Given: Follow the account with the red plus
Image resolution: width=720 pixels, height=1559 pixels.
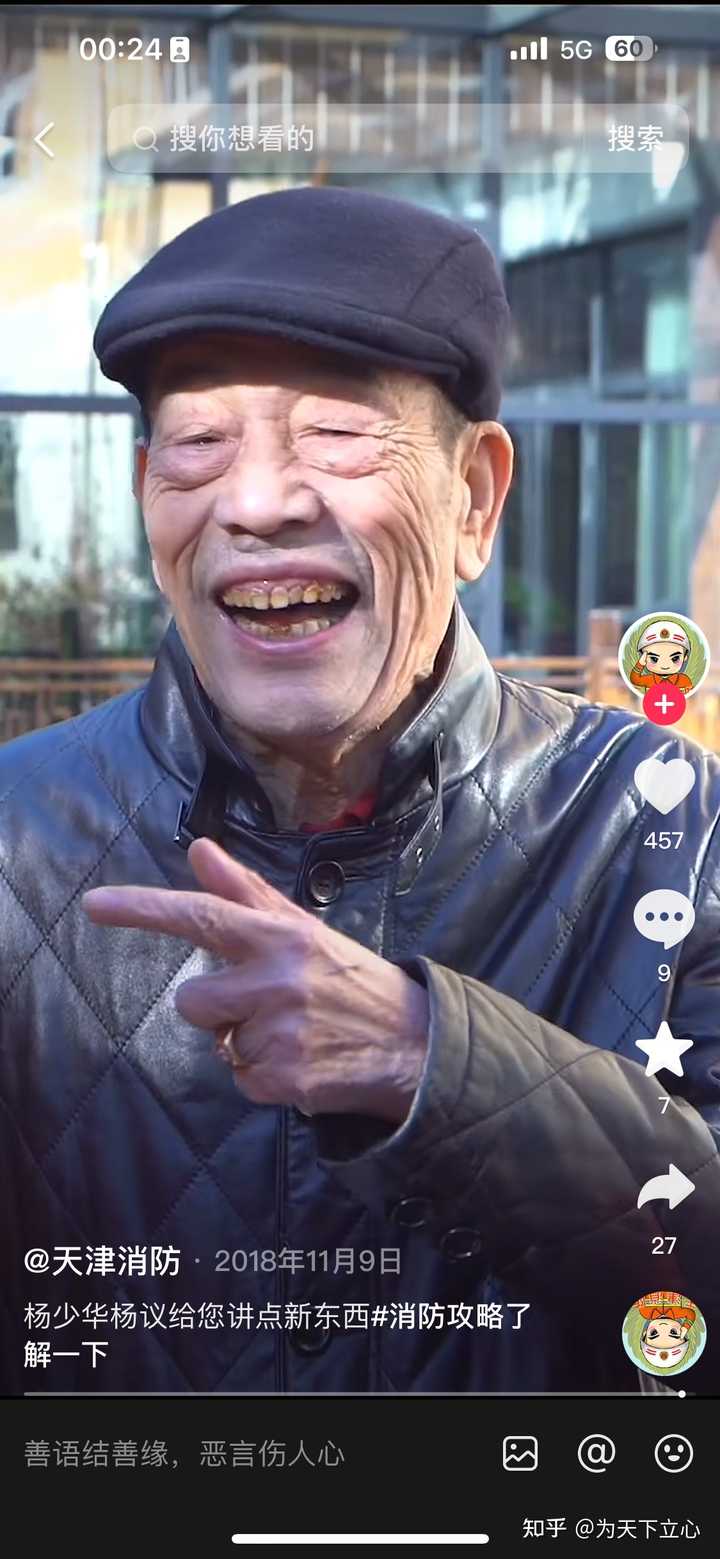Looking at the screenshot, I should coord(664,704).
